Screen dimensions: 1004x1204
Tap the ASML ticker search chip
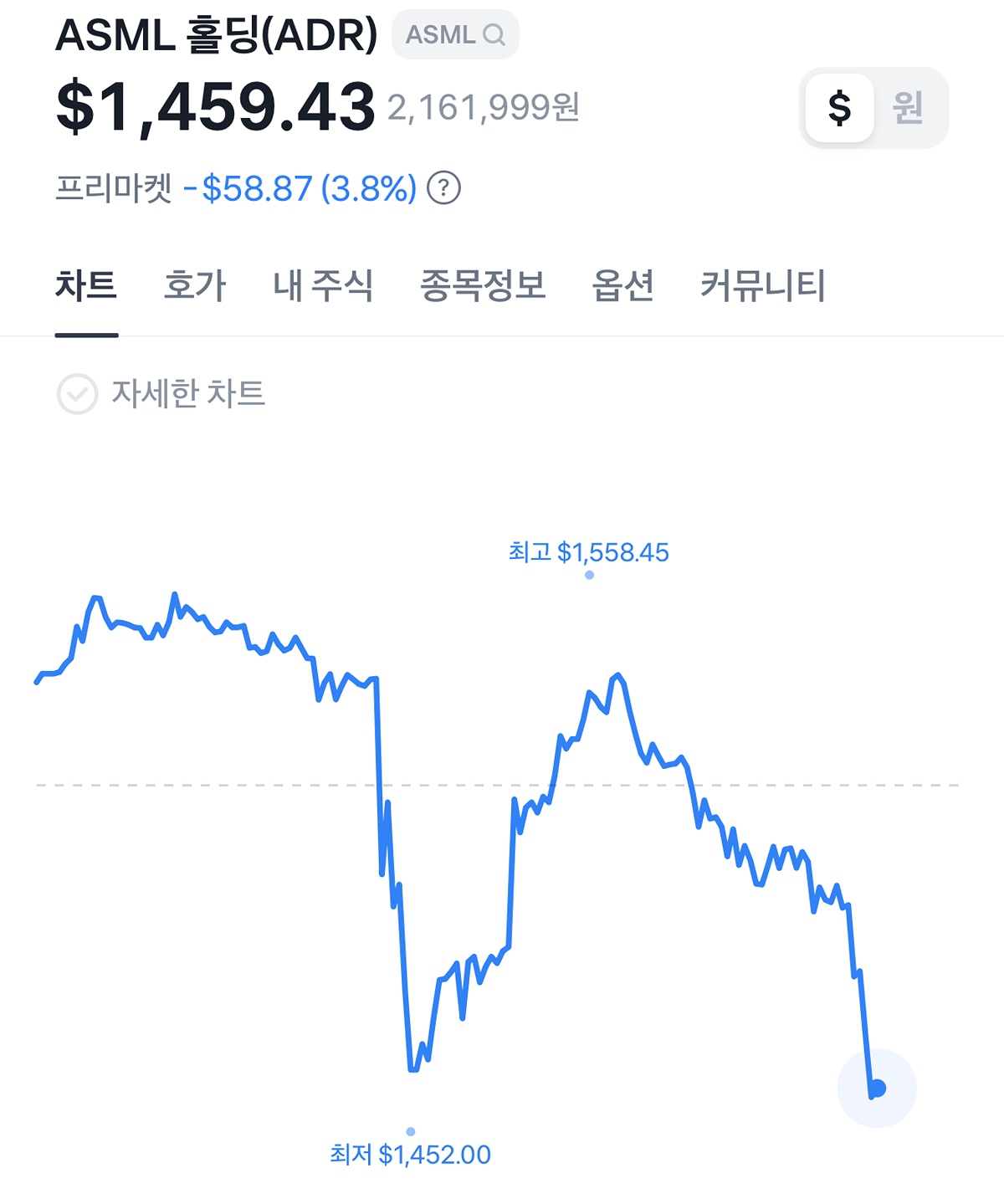pos(455,34)
